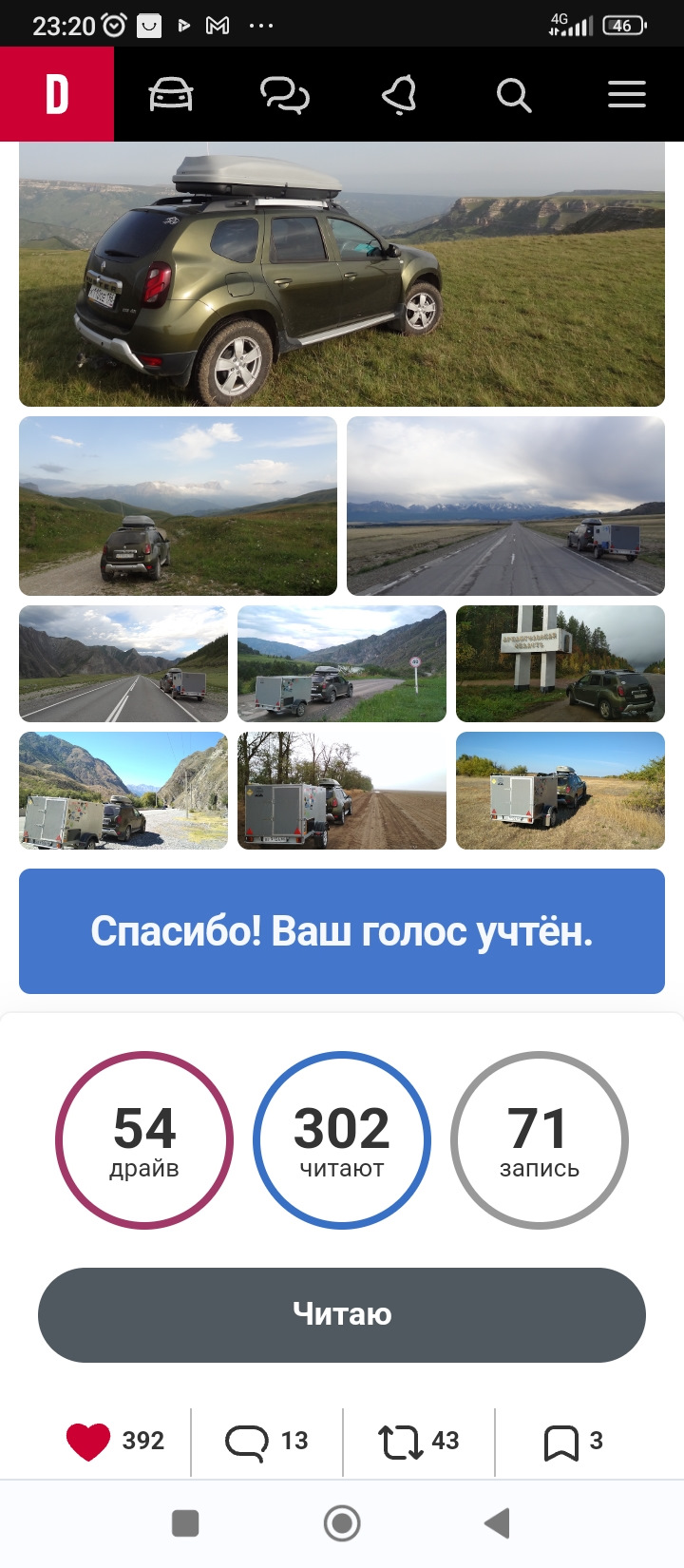Open the photo with the region border sign
The width and height of the screenshot is (684, 1568).
tap(560, 663)
